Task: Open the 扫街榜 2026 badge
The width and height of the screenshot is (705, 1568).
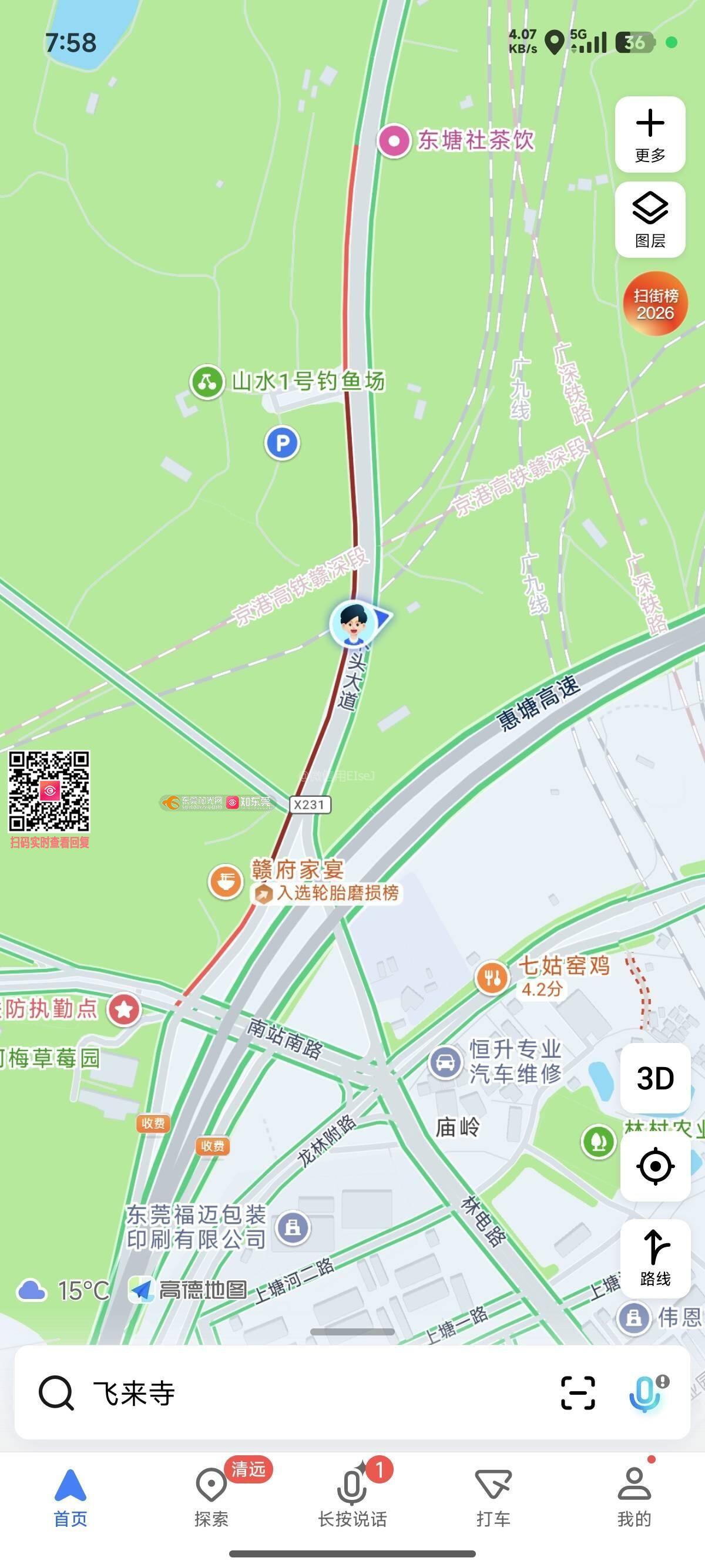Action: pos(654,304)
